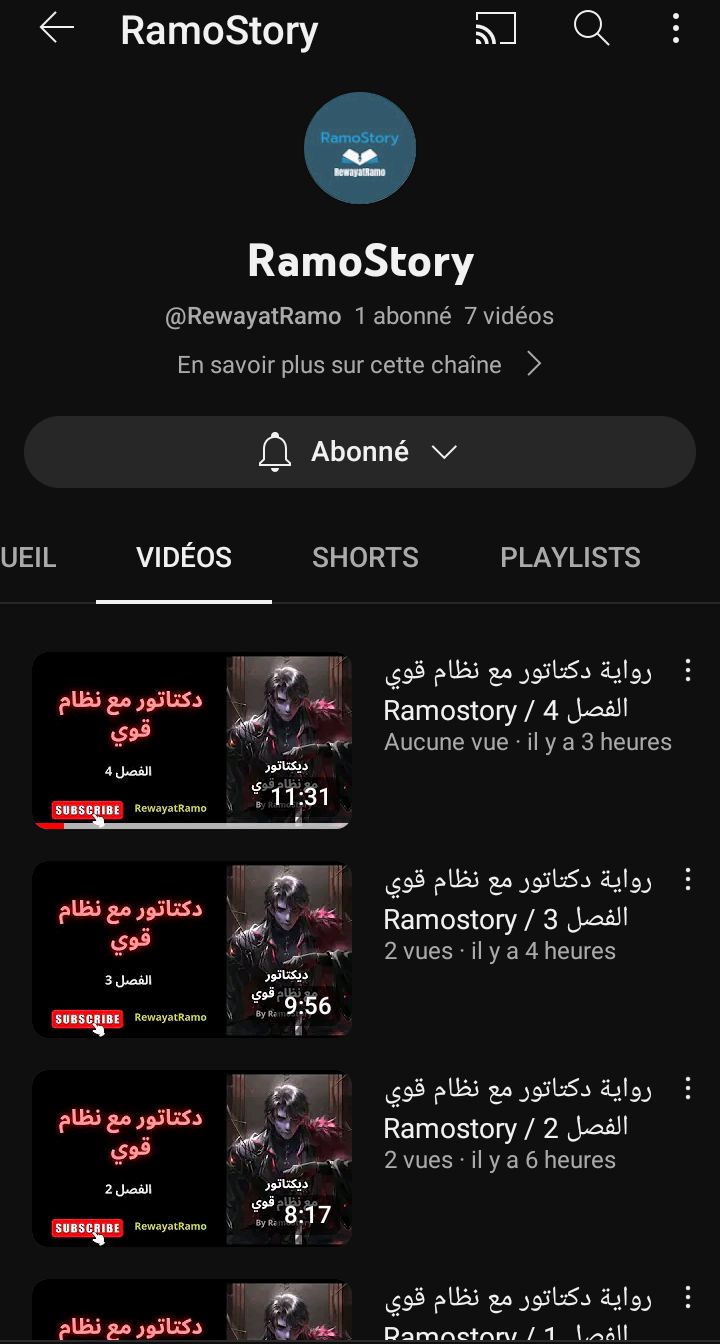Open options menu for الفصل 2 video
Viewport: 720px width, 1344px height.
click(x=687, y=1089)
